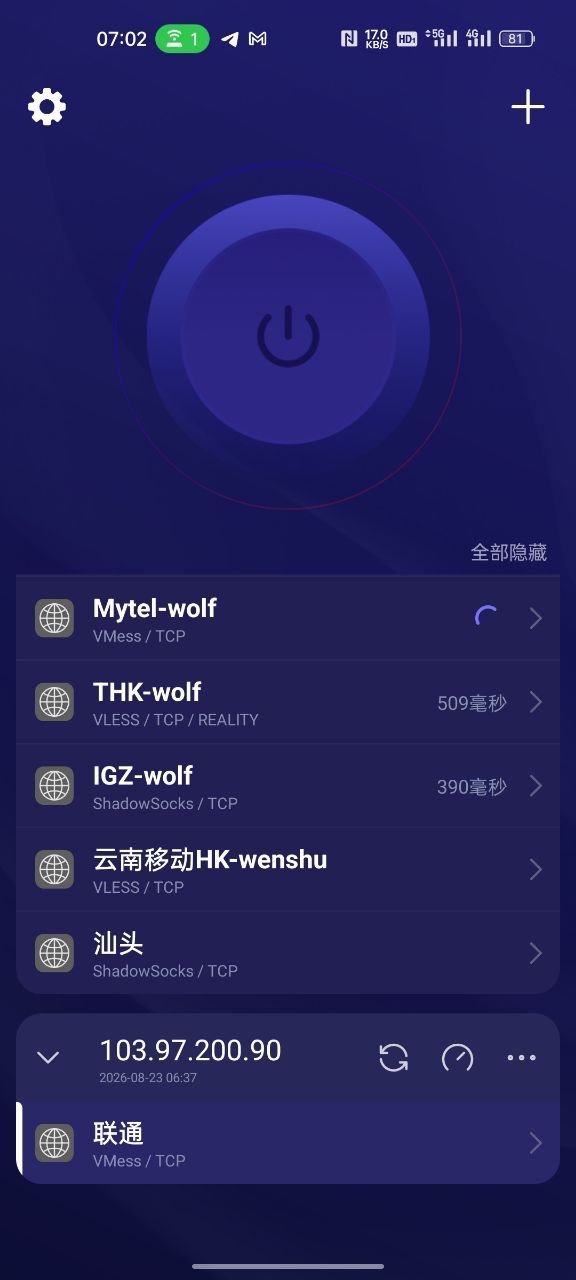Screen dimensions: 576x1280
Task: Tap 全部隐藏 to hide all
Action: 509,552
